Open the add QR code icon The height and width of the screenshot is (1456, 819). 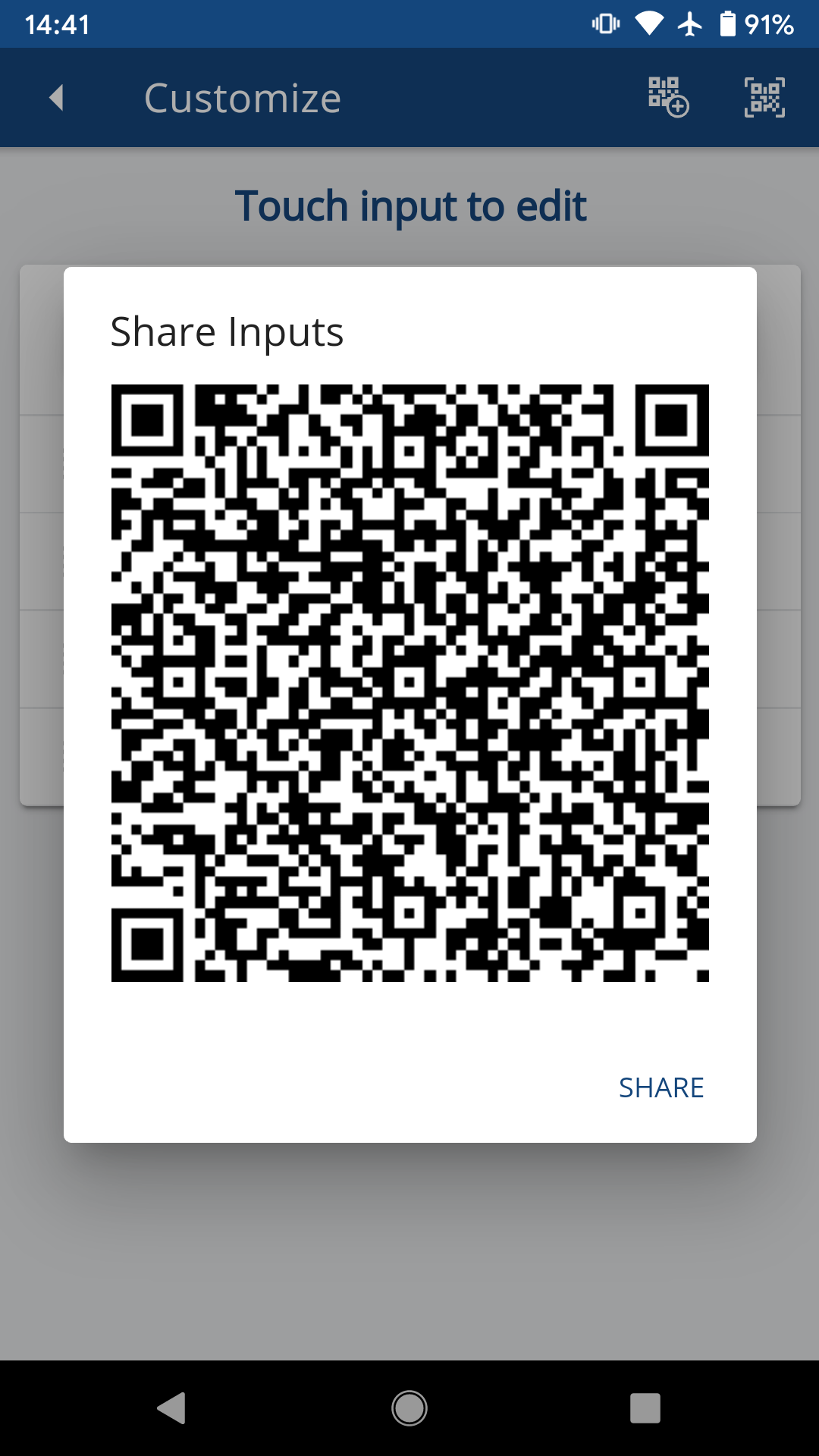[667, 97]
